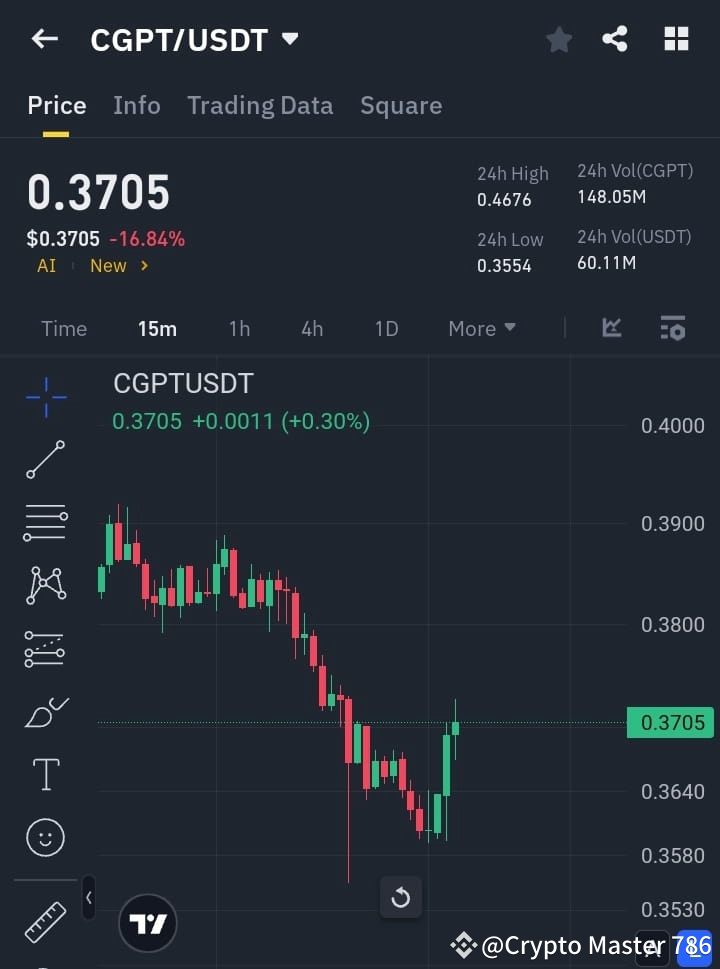Collapse the drawing toolbar with the chevron
Image resolution: width=720 pixels, height=969 pixels.
(x=88, y=898)
